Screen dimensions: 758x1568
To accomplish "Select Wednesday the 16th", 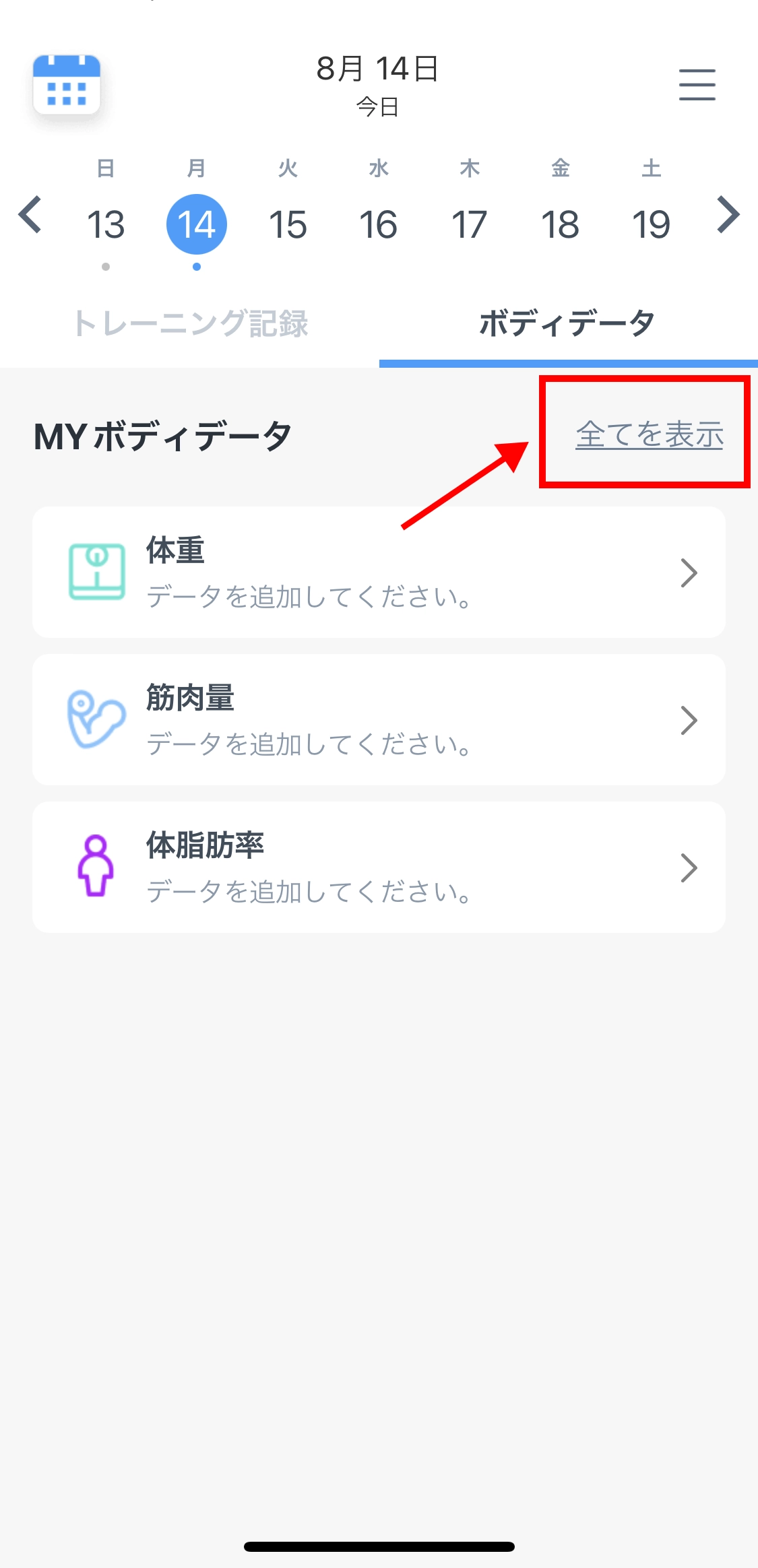I will [x=379, y=224].
